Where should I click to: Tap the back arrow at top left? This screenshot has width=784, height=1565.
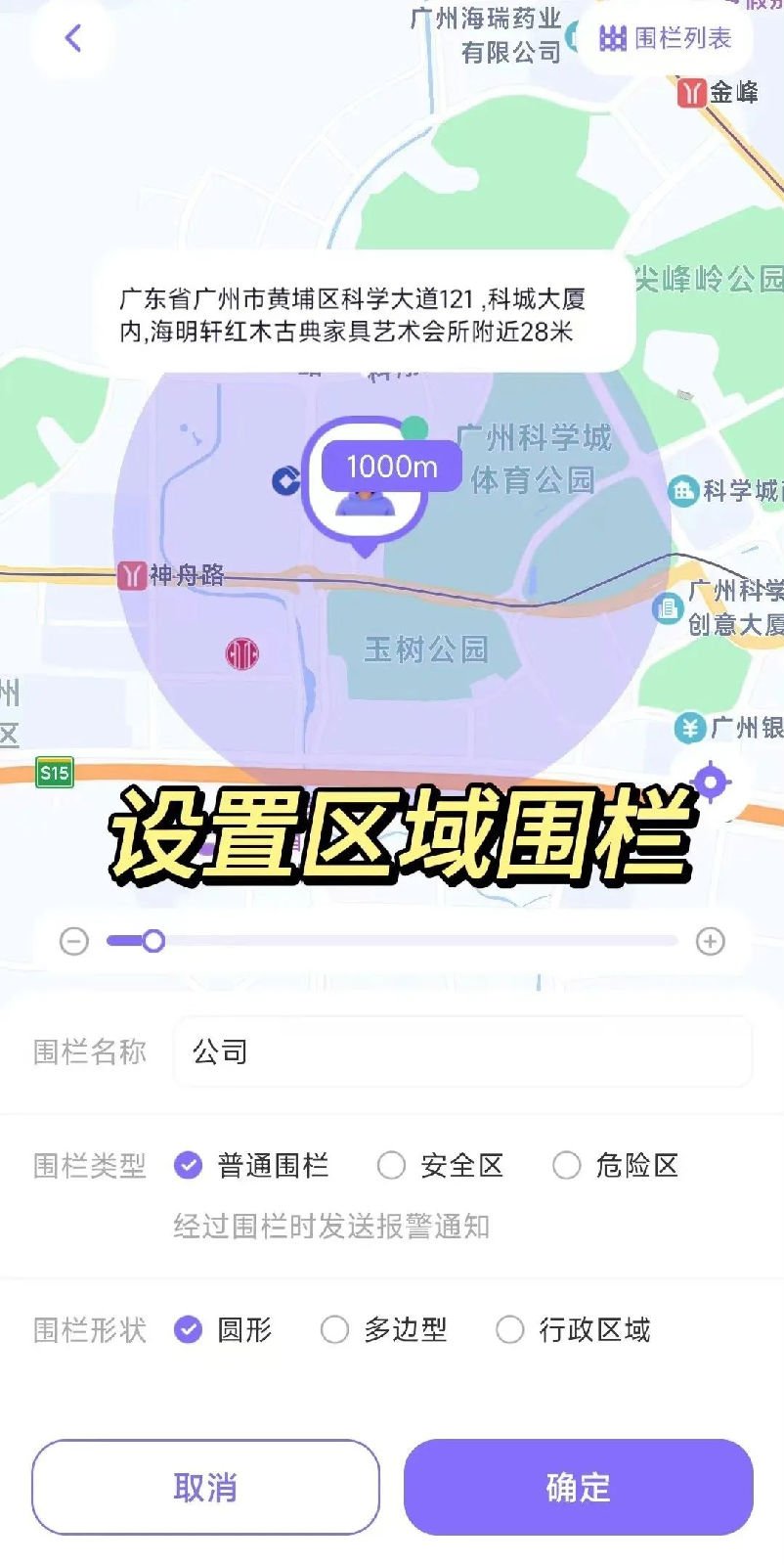coord(74,39)
